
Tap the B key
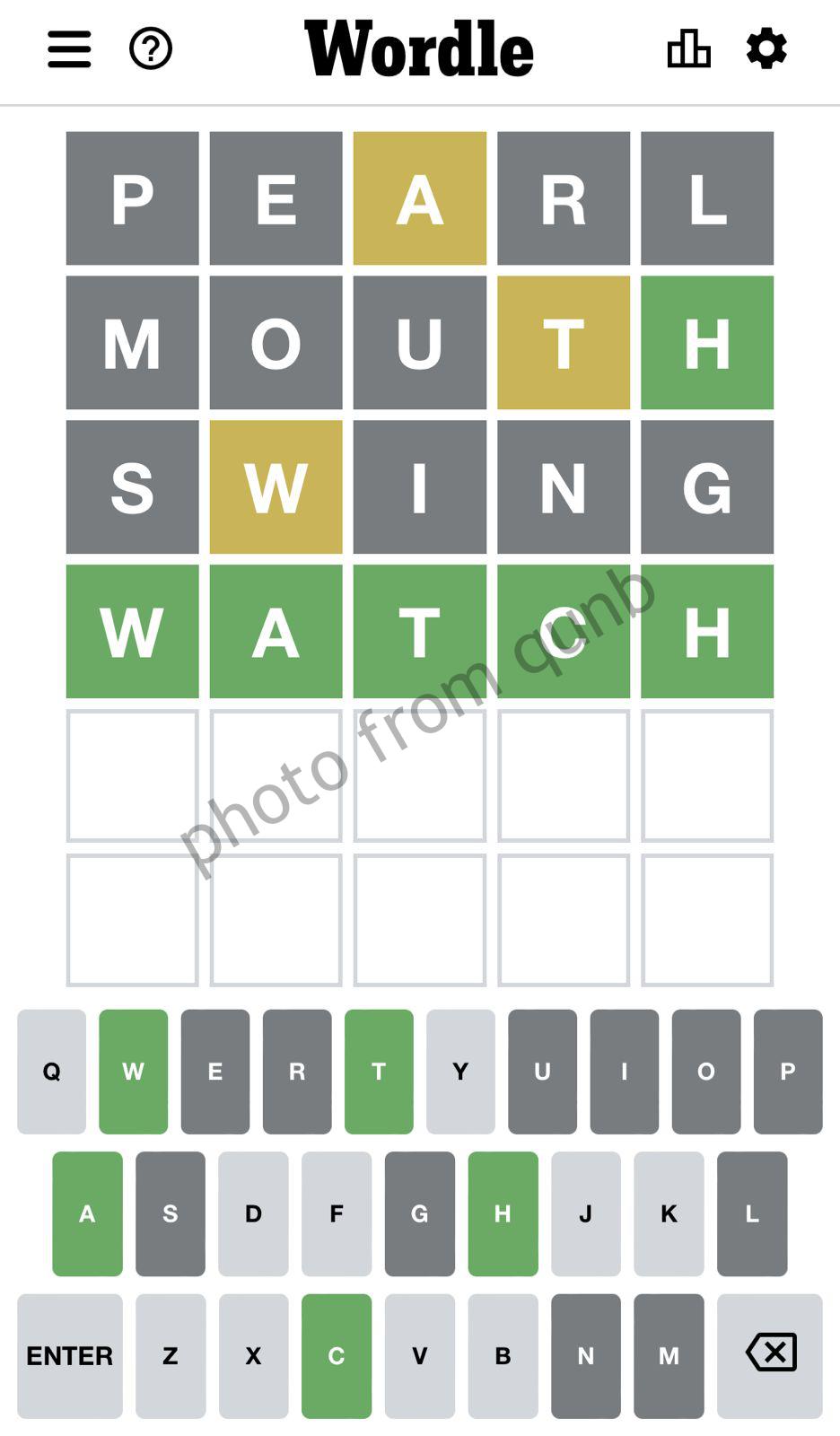tap(503, 1356)
